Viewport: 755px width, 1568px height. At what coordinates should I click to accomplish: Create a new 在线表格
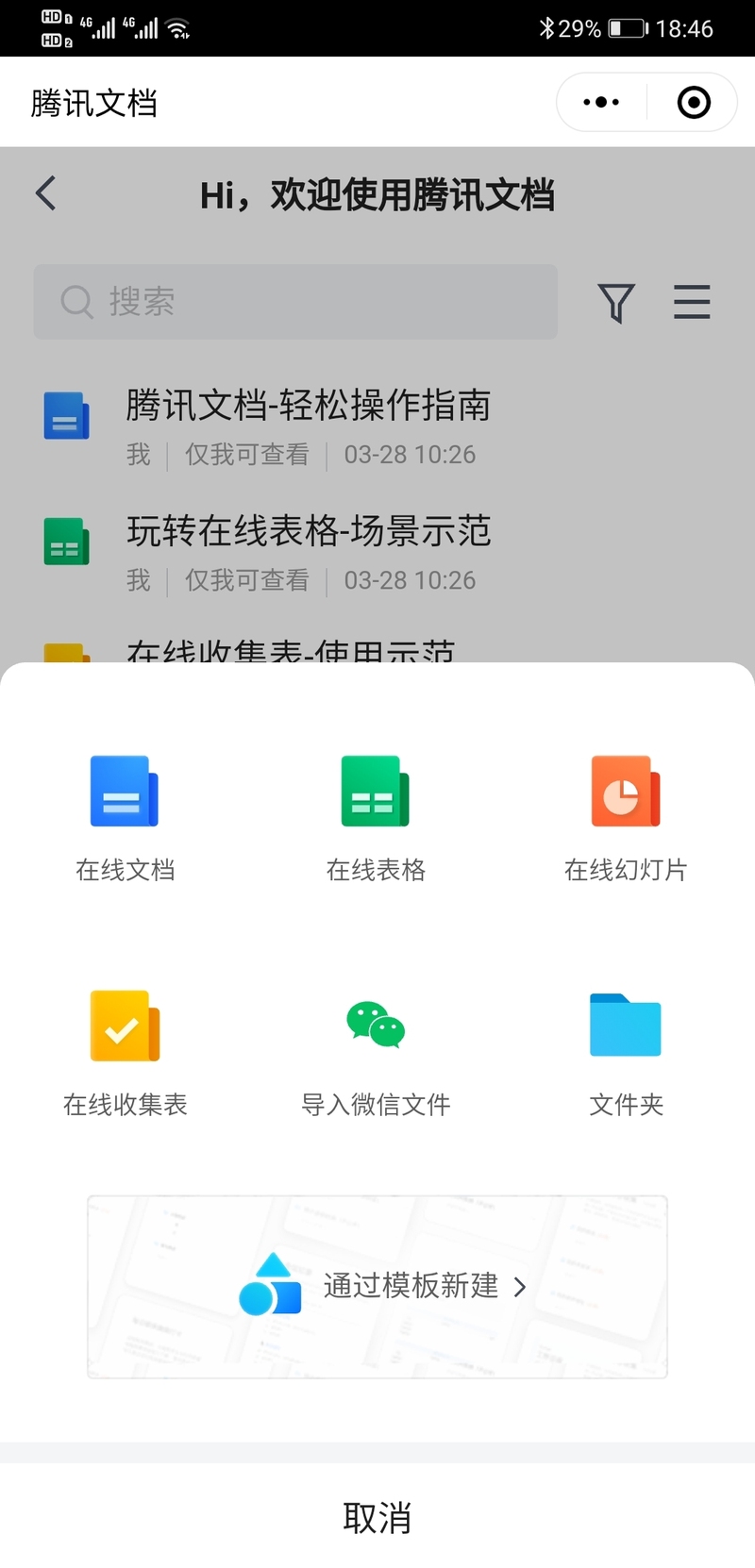376,817
